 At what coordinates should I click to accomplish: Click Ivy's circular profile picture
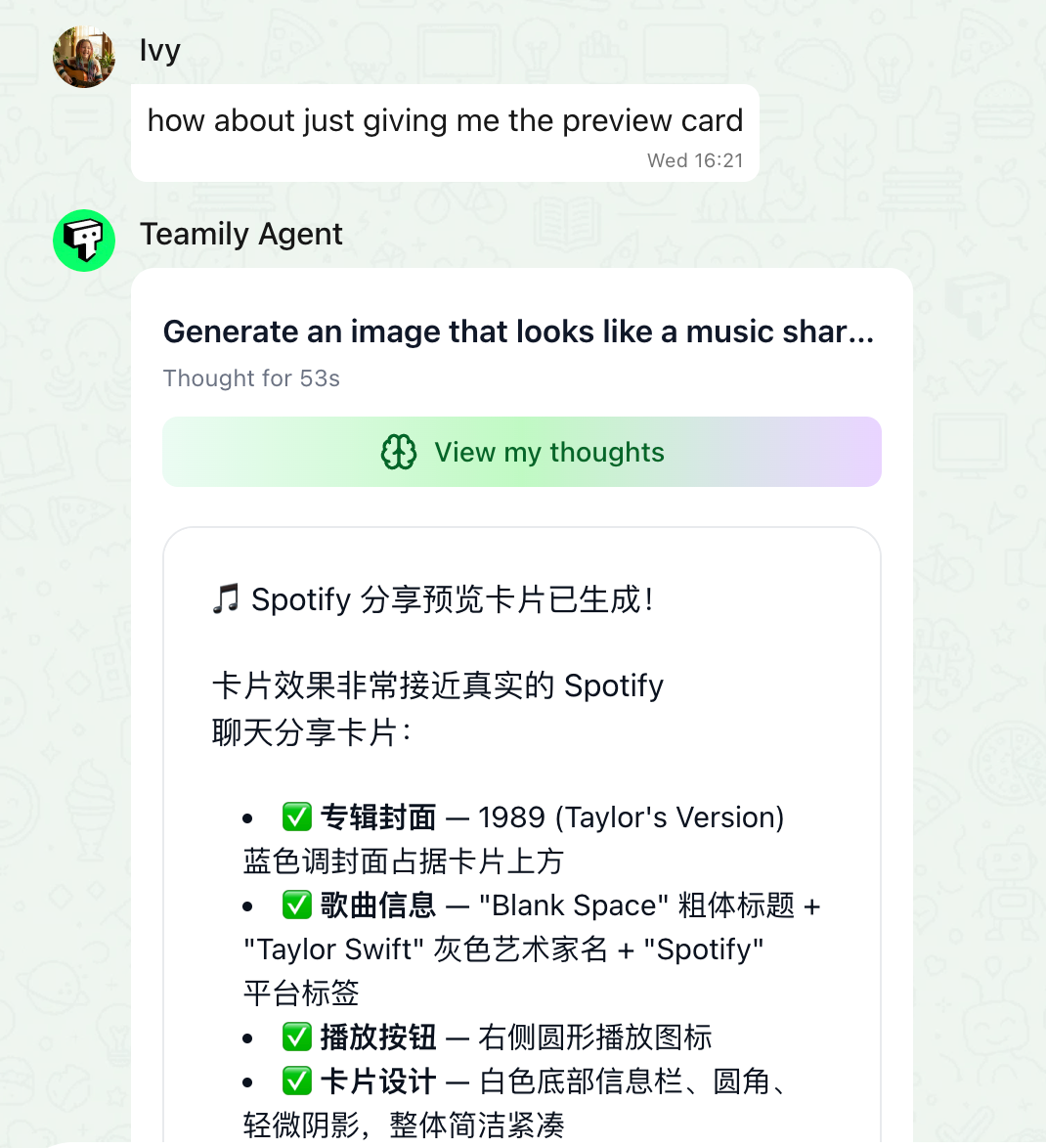click(x=83, y=57)
